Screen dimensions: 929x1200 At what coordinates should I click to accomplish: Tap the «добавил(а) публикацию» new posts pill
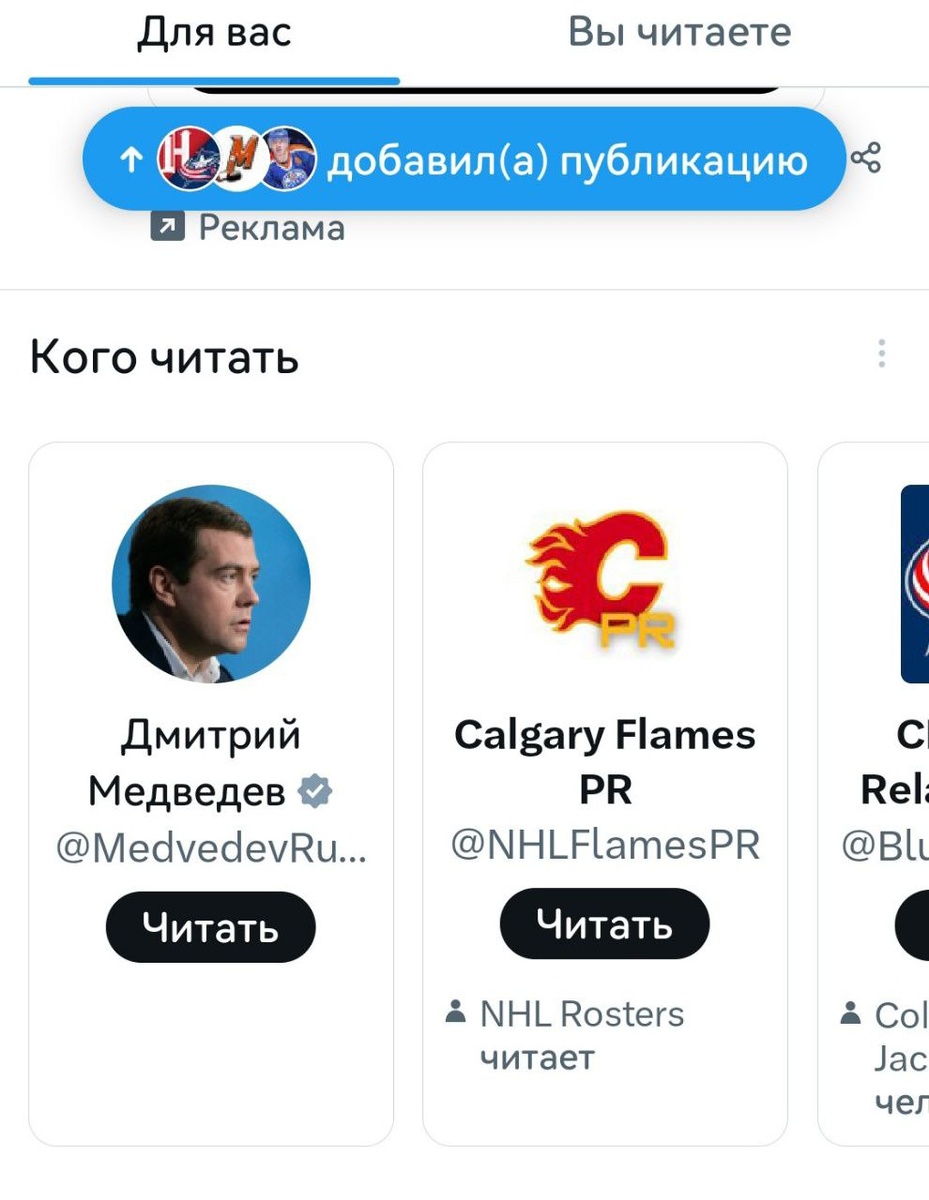click(x=463, y=160)
